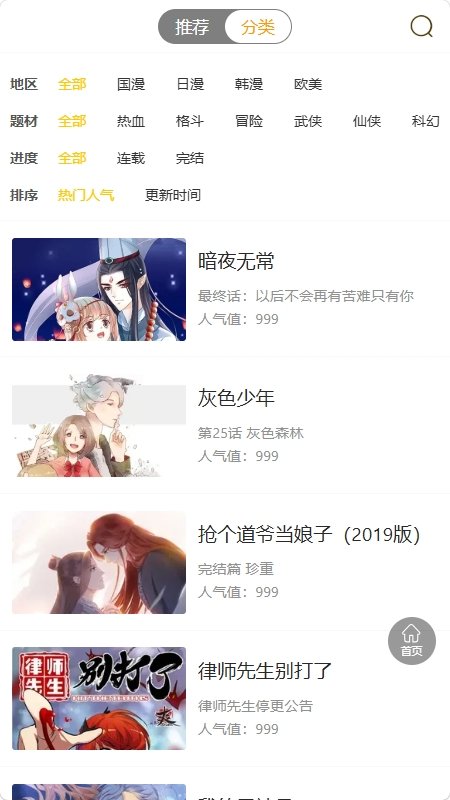Open the comic 律师先生别打了
The width and height of the screenshot is (450, 800).
pos(225,698)
